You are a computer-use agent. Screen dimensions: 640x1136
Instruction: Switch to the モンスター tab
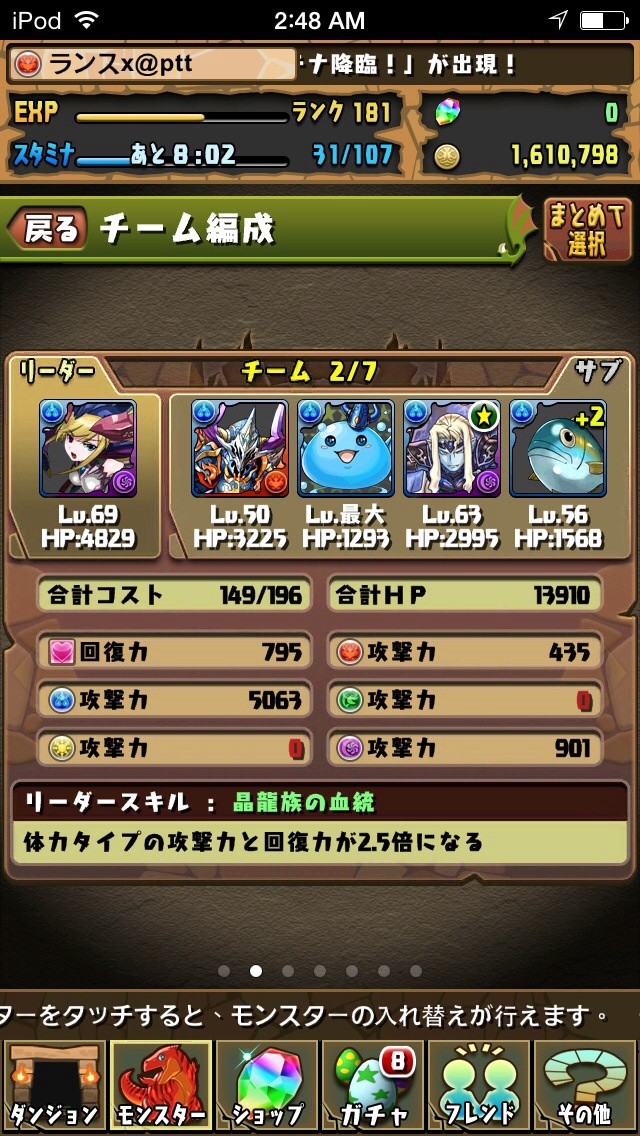[161, 1085]
